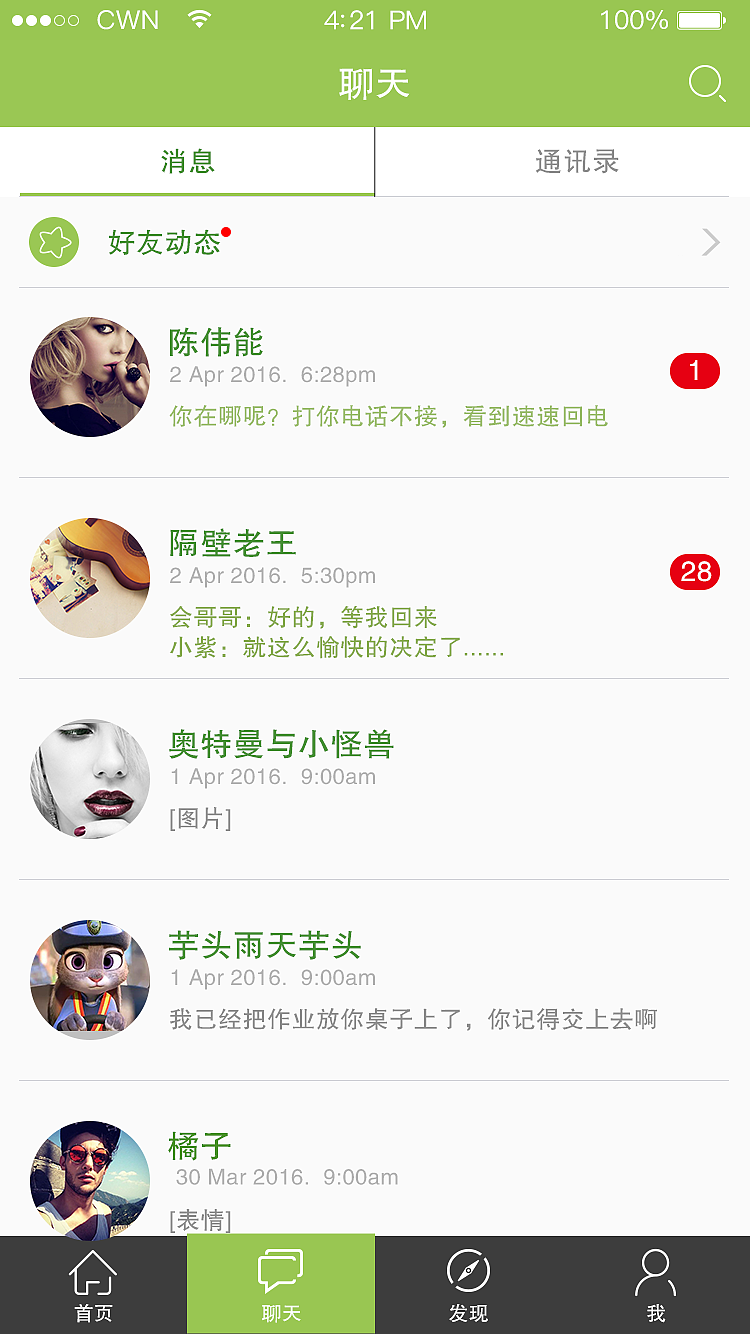Tap the 聊天 bottom tab
Image resolution: width=750 pixels, height=1334 pixels.
point(281,1286)
